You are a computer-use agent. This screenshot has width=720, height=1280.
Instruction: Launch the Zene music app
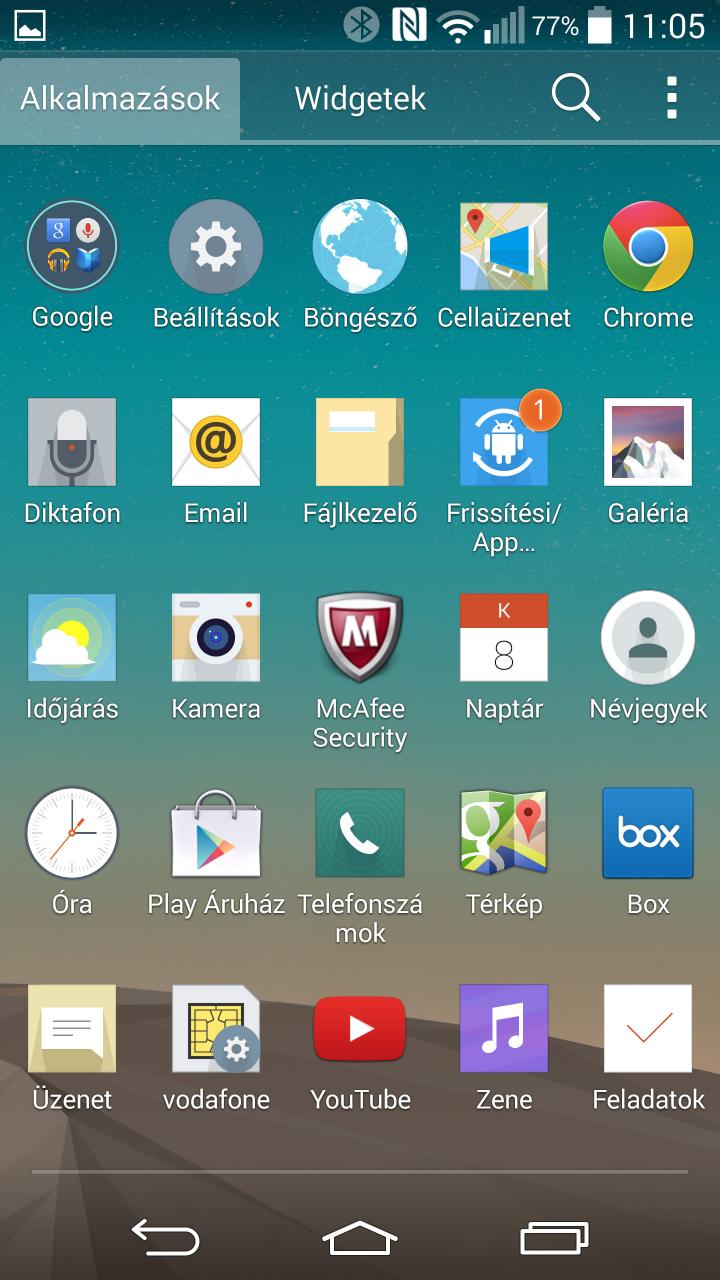point(504,1029)
